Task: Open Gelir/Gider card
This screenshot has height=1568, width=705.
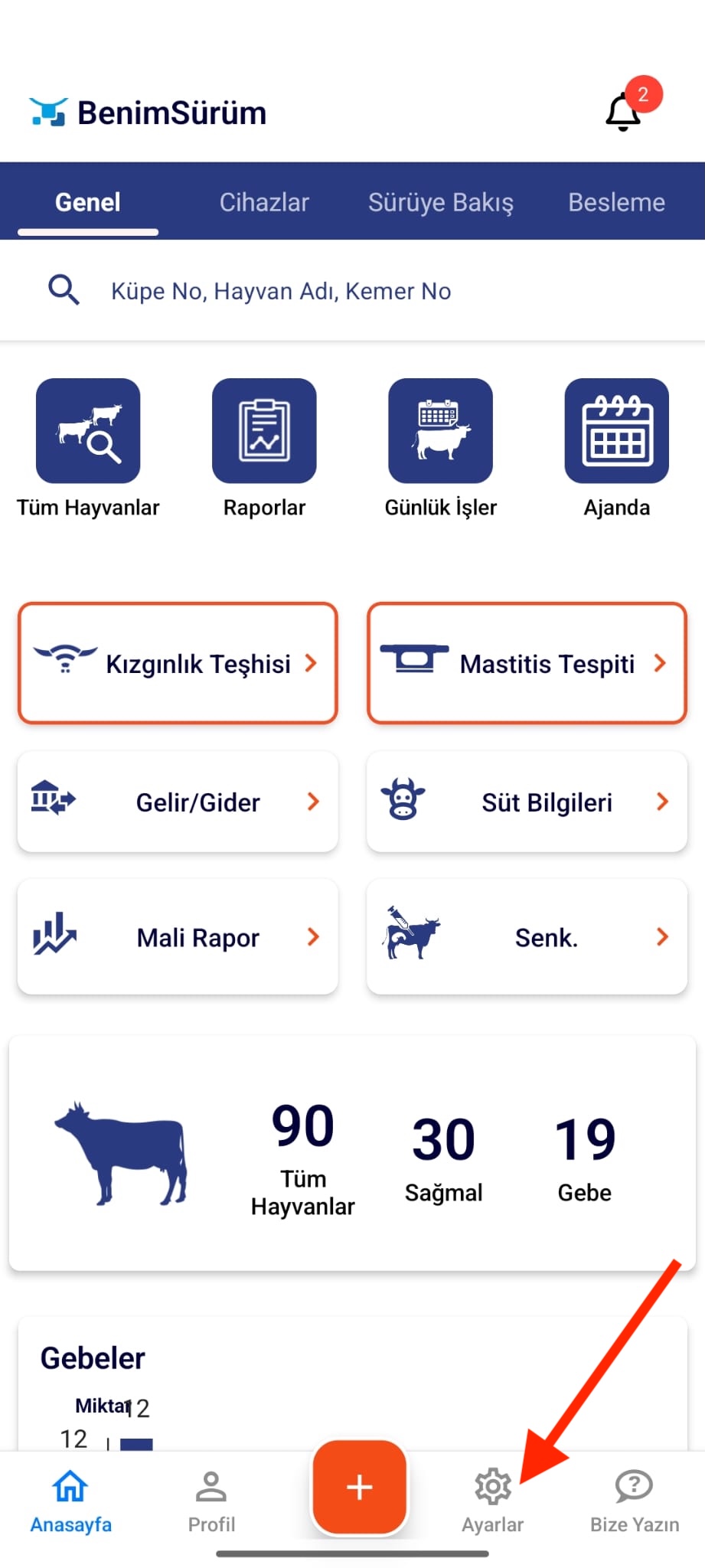Action: 178,802
